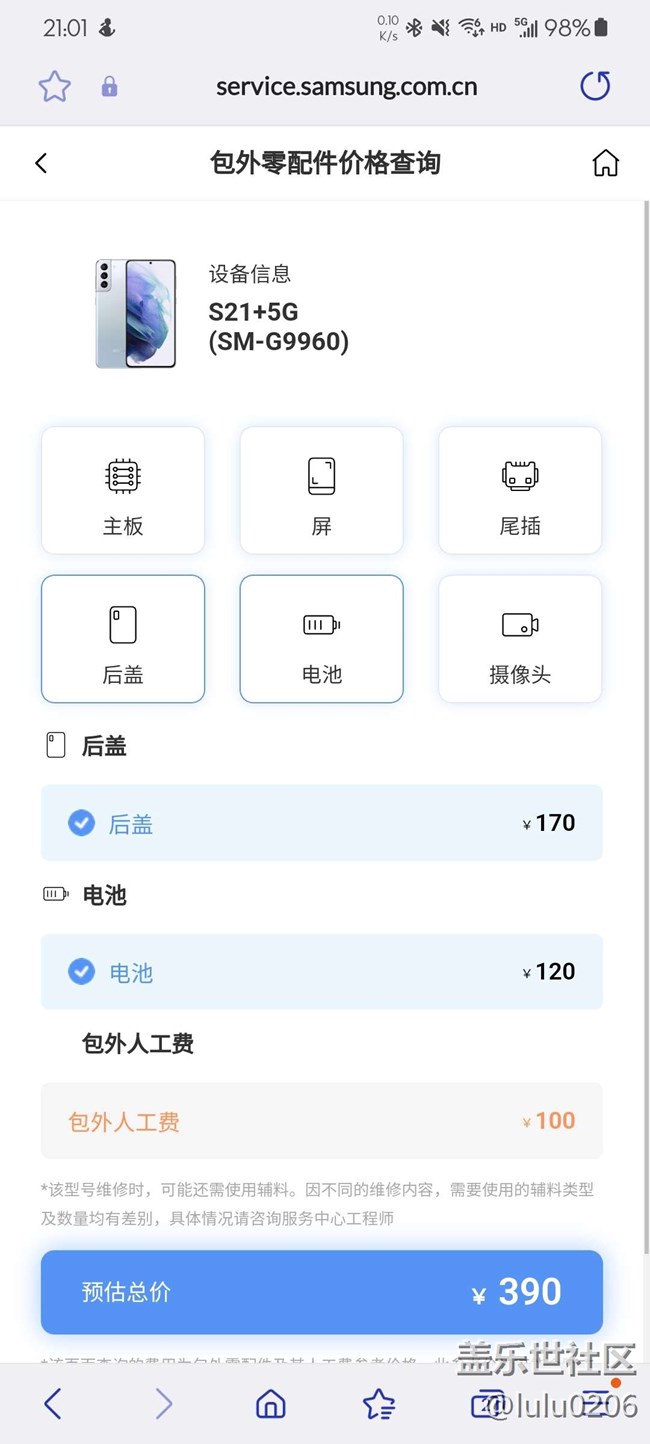Screen dimensions: 650x1444
Task: Select the 摄像头 part card
Action: click(x=520, y=639)
